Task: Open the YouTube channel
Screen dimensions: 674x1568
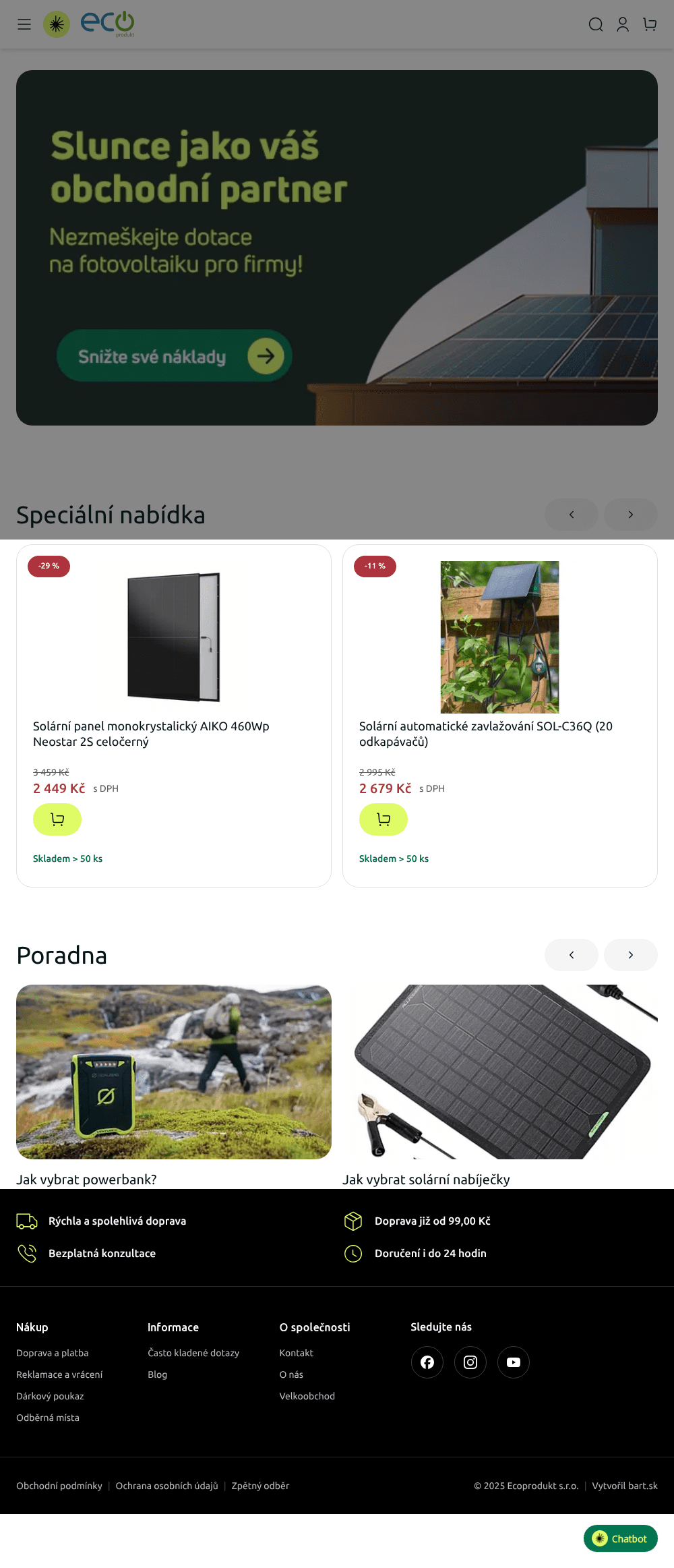Action: tap(514, 1362)
